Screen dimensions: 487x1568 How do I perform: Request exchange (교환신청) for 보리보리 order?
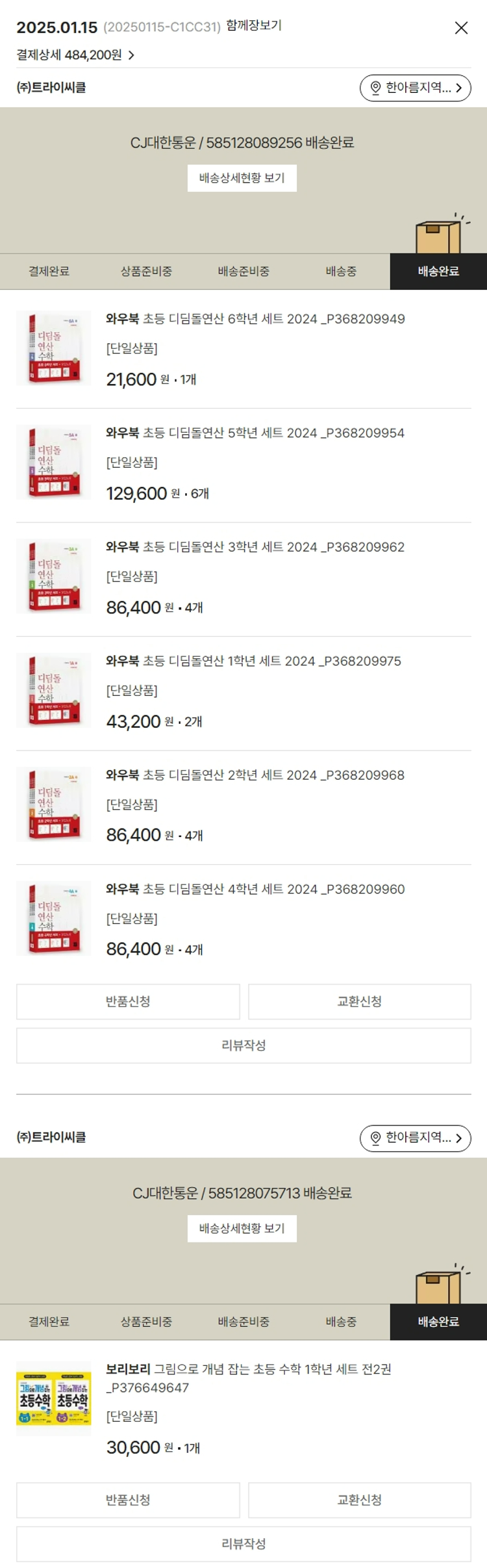[359, 1500]
